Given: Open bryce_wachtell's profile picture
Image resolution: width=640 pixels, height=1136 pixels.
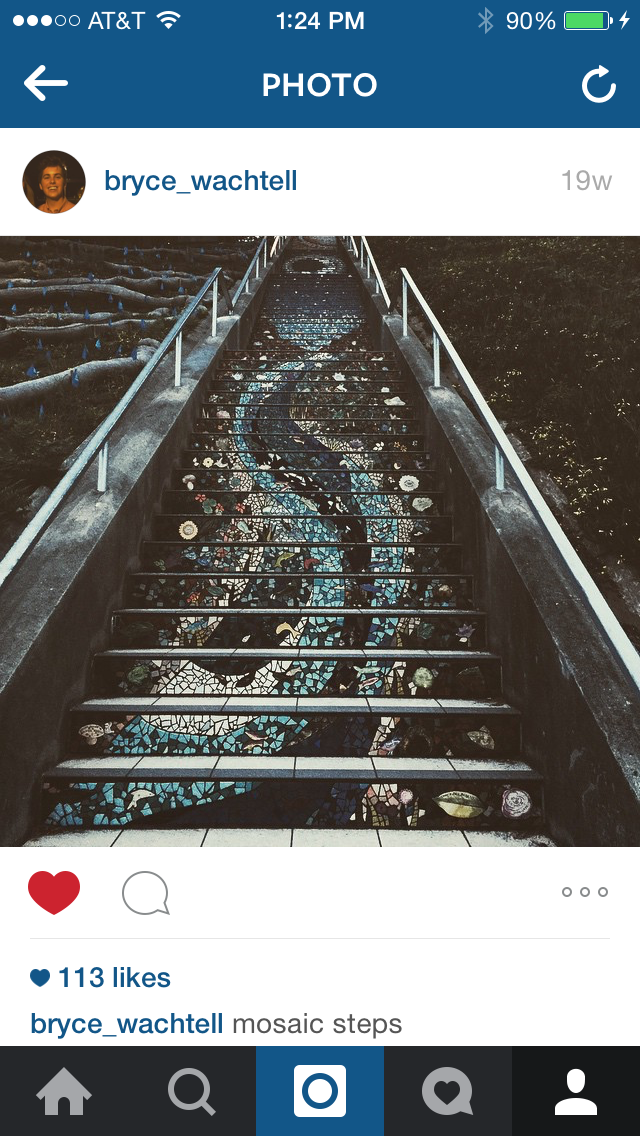Looking at the screenshot, I should coord(54,182).
